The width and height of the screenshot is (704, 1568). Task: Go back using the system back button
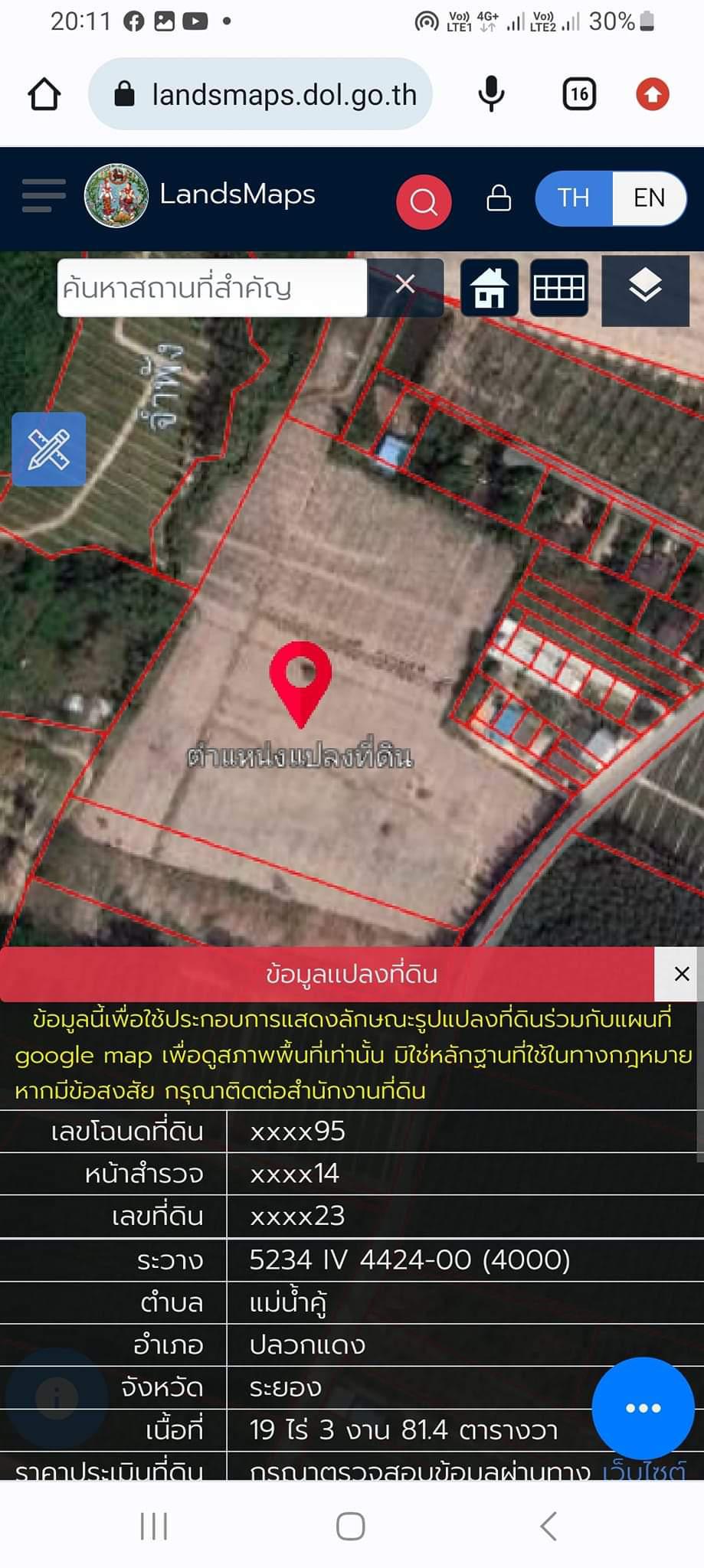[548, 1526]
